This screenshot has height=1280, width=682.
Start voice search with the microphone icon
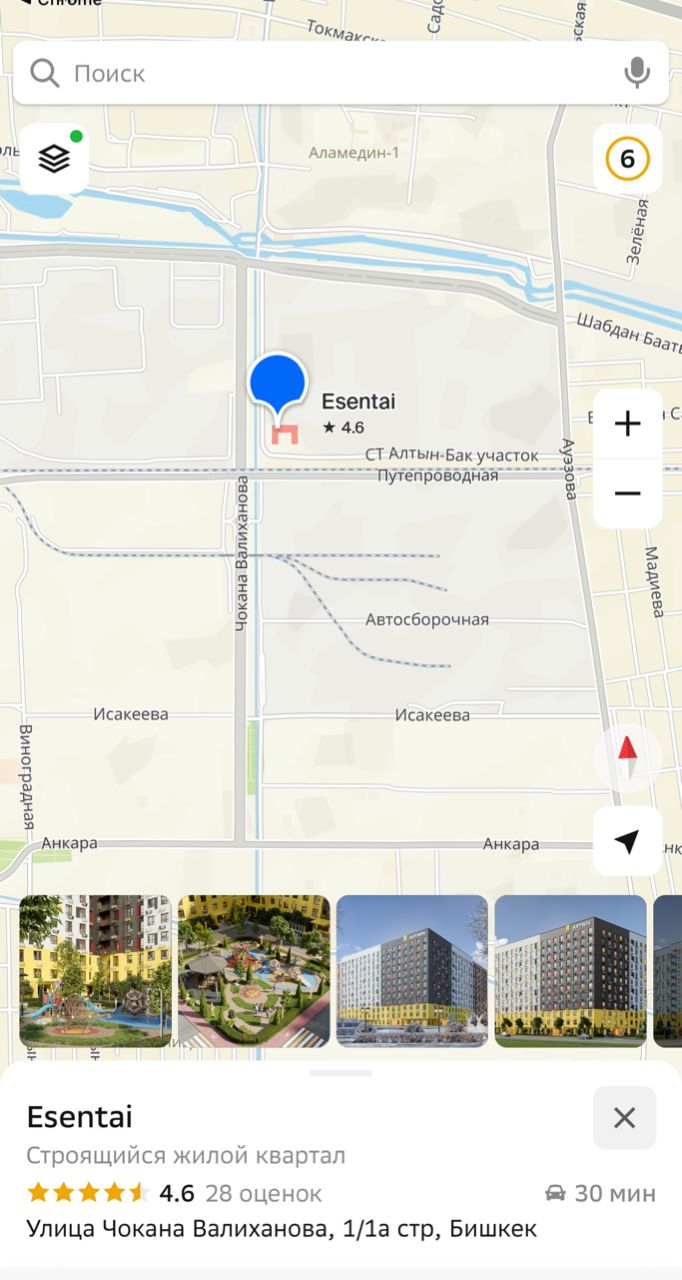(636, 73)
